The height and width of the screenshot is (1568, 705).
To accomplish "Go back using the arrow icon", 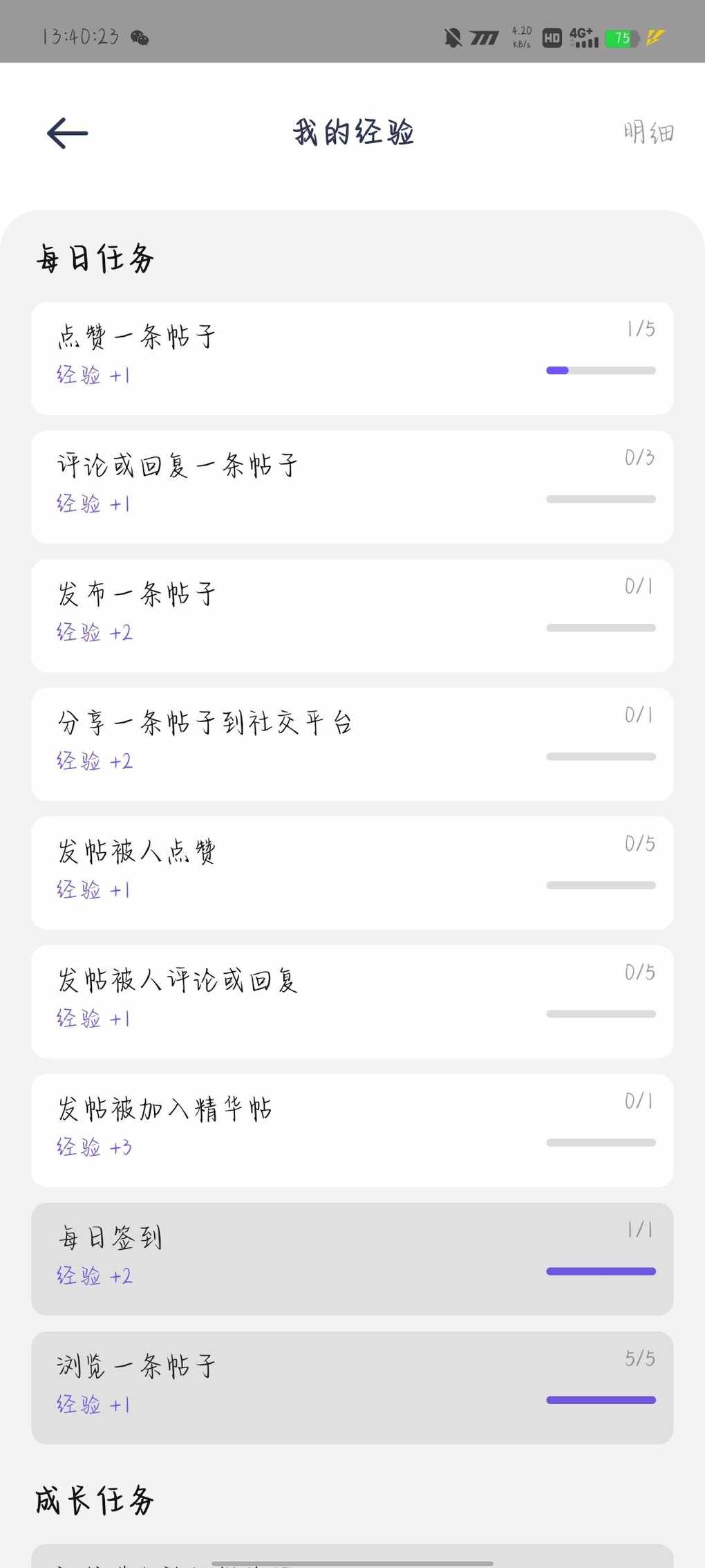I will click(x=67, y=133).
